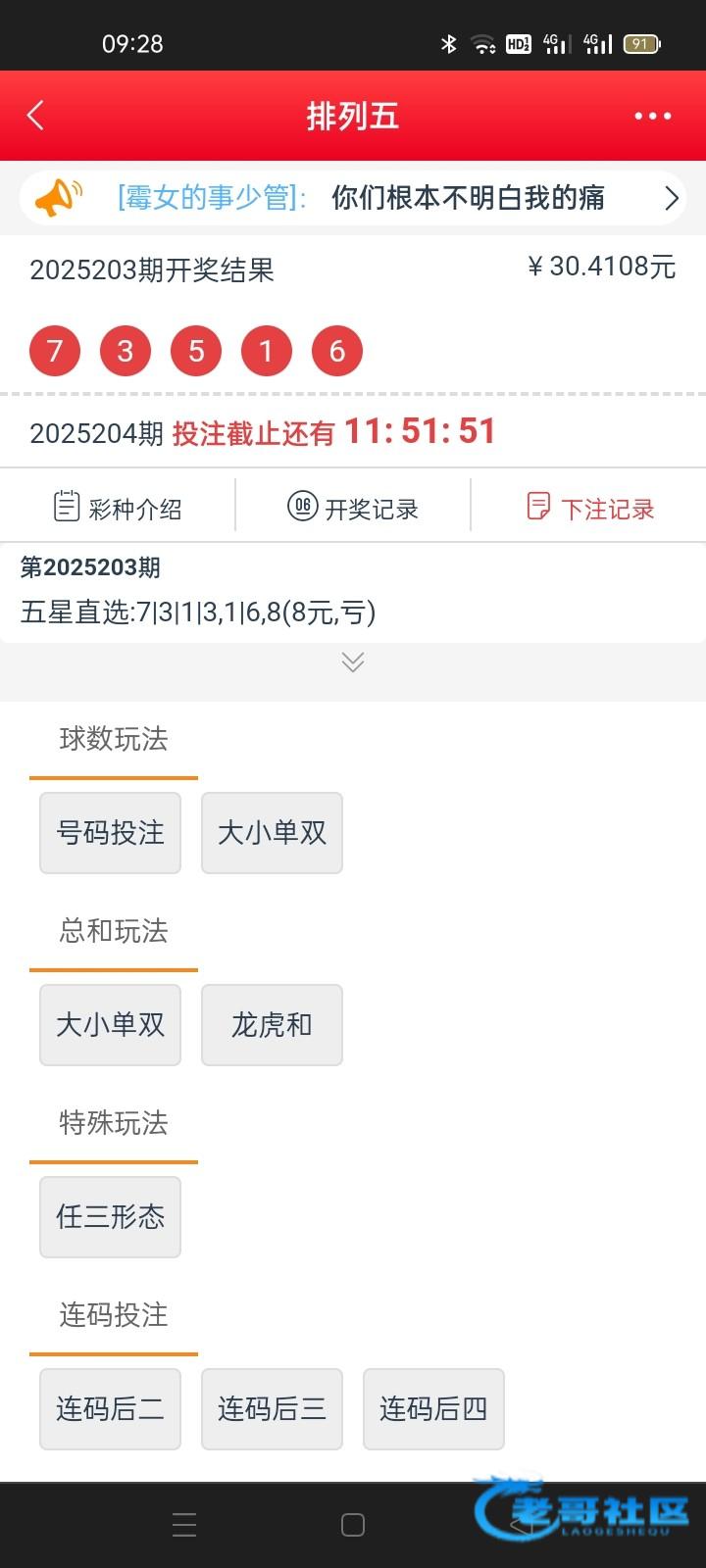Open the three-dot overflow menu
This screenshot has width=706, height=1568.
[652, 116]
